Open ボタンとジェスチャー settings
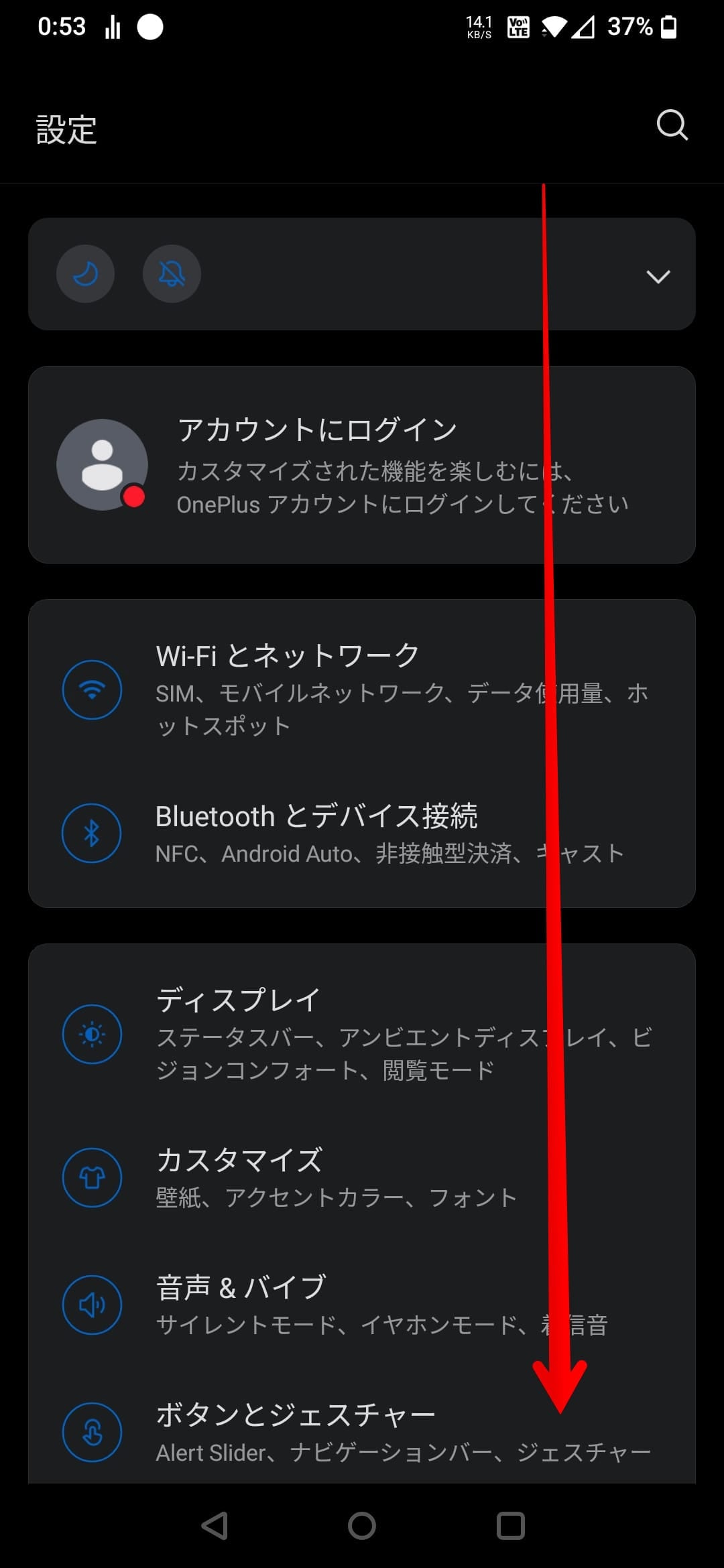 point(362,1432)
